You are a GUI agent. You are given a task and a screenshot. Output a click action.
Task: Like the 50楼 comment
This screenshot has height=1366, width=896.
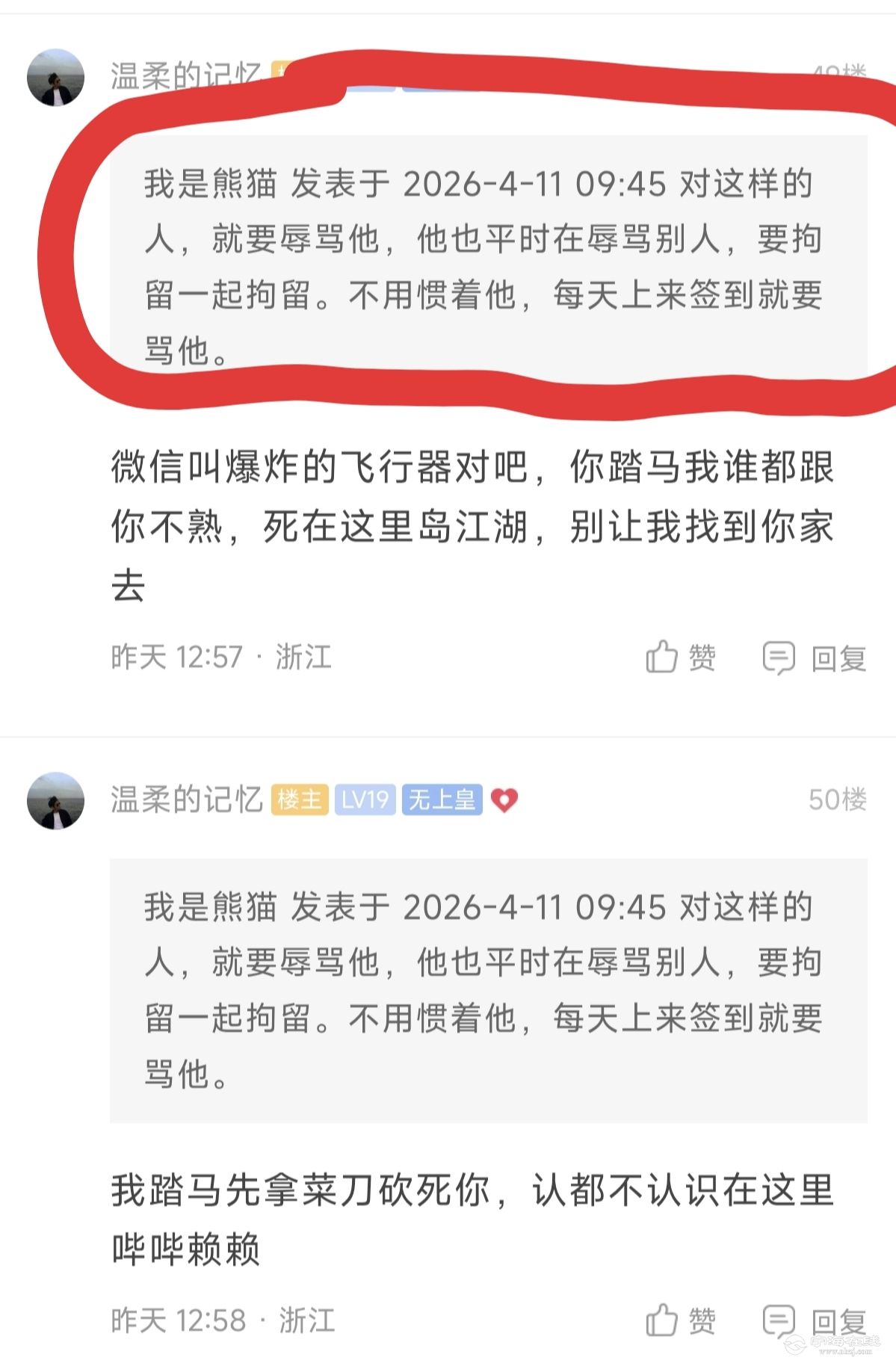tap(679, 1320)
